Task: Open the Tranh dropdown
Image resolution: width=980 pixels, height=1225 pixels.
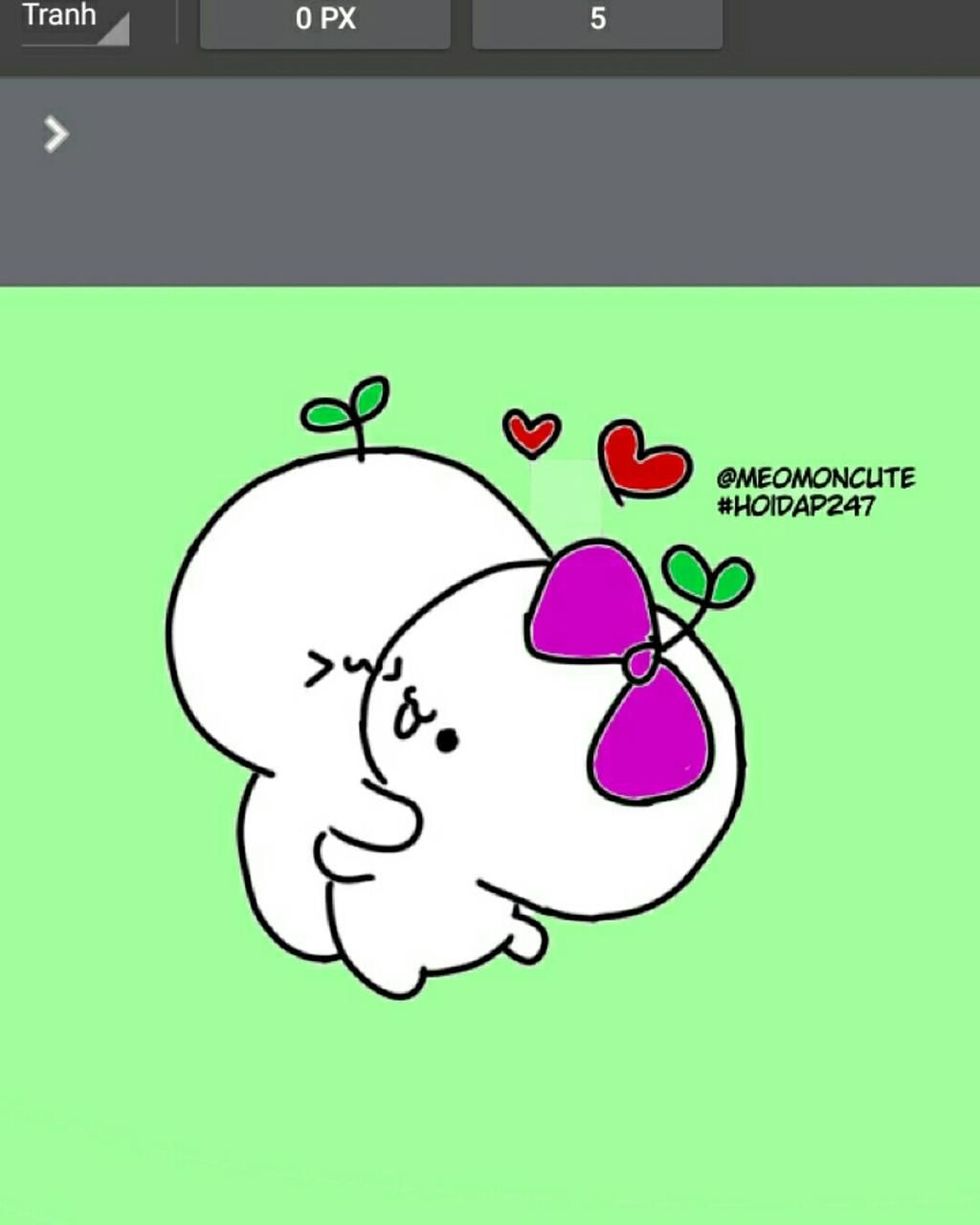Action: [x=75, y=21]
